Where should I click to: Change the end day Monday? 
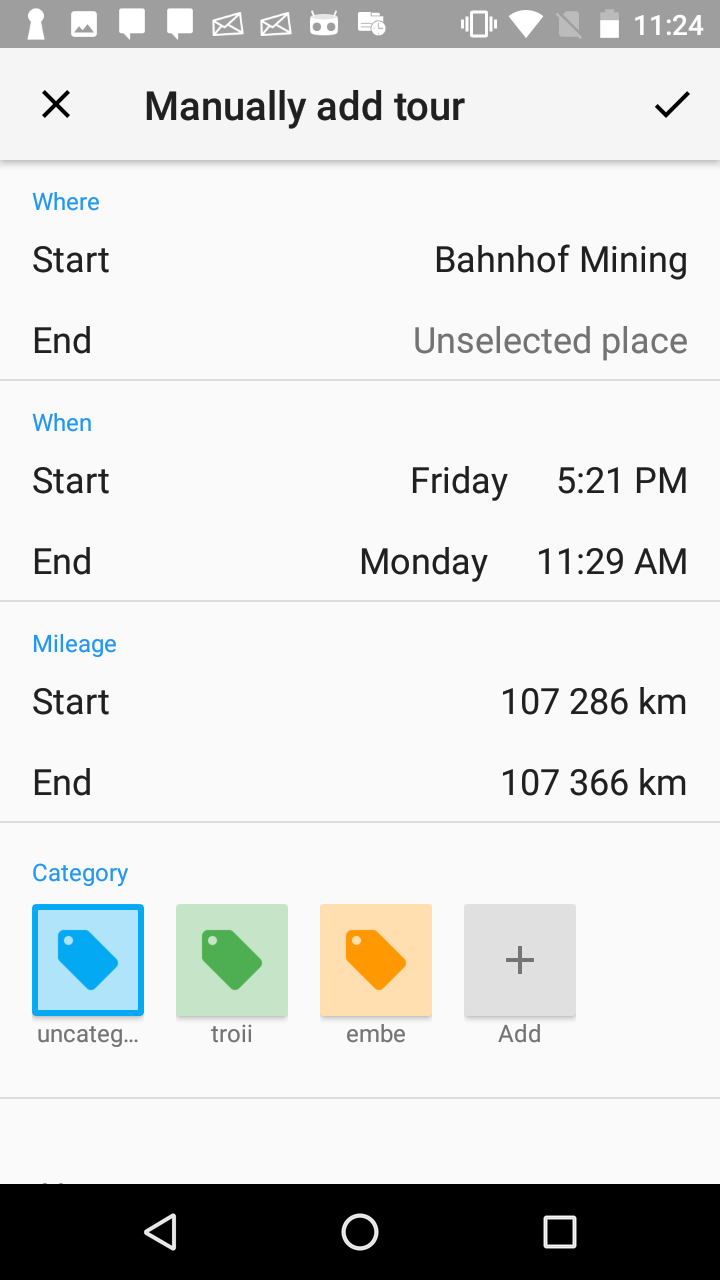423,562
